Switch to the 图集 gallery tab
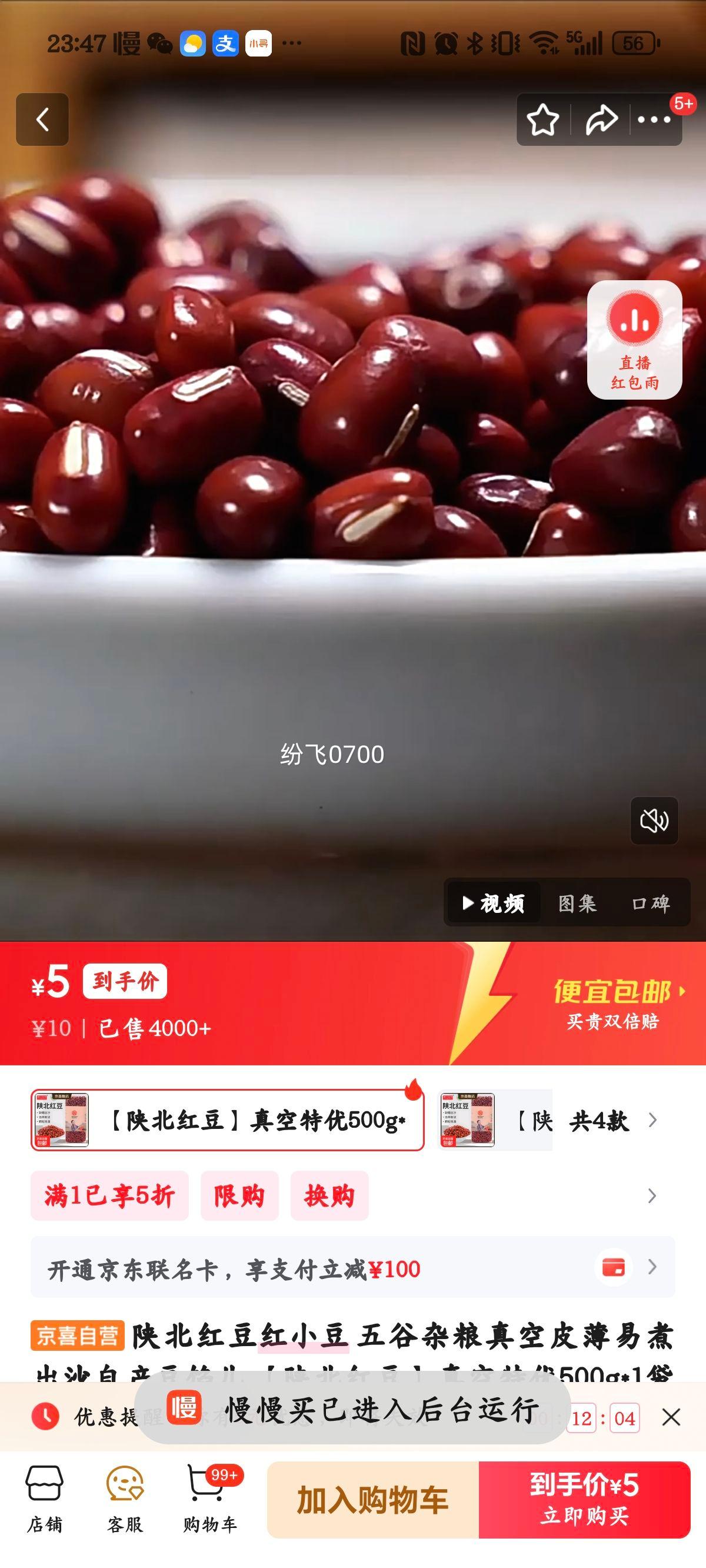The image size is (706, 1568). pyautogui.click(x=577, y=905)
